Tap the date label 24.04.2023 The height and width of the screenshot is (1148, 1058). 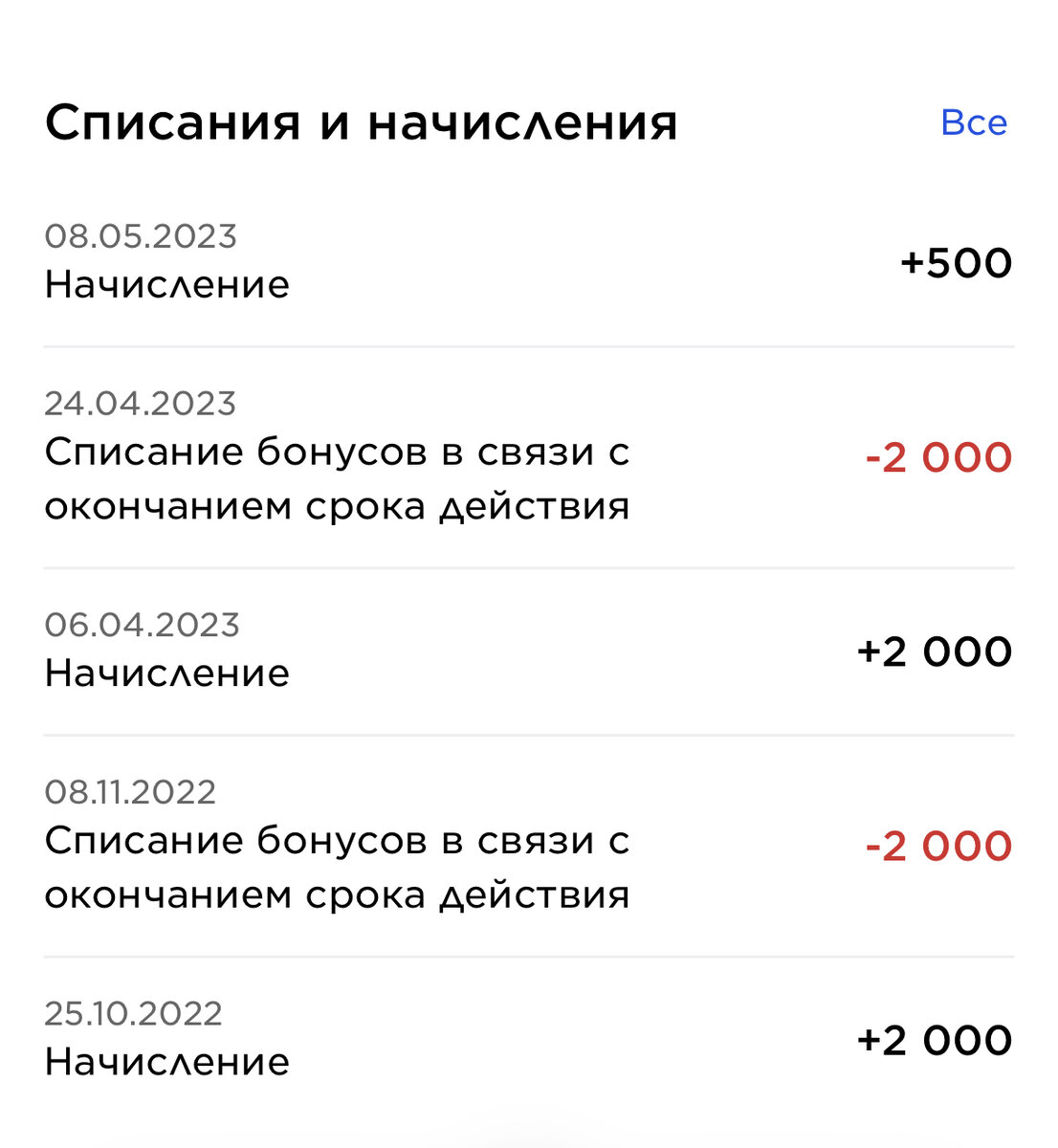(x=143, y=404)
